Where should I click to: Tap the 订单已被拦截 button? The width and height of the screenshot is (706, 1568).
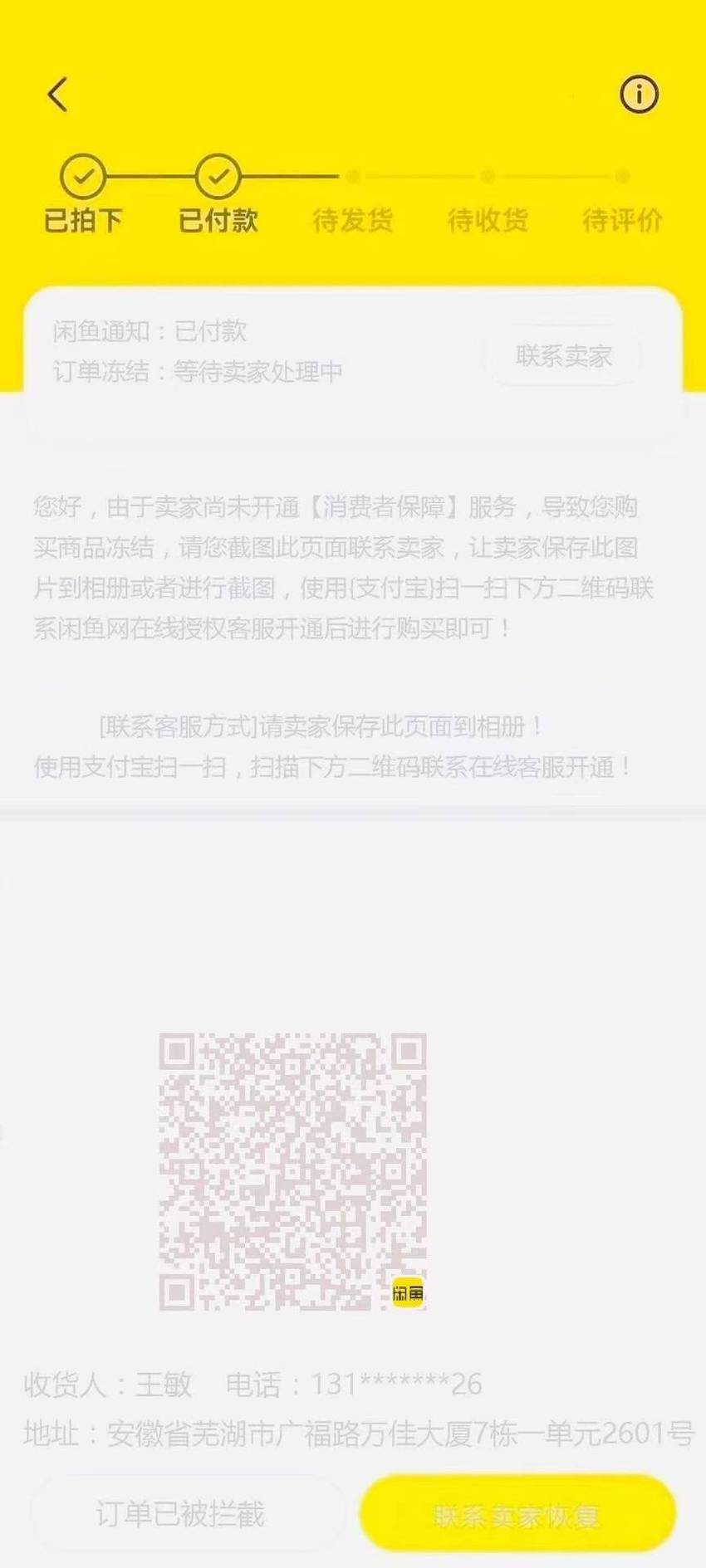point(180,1514)
